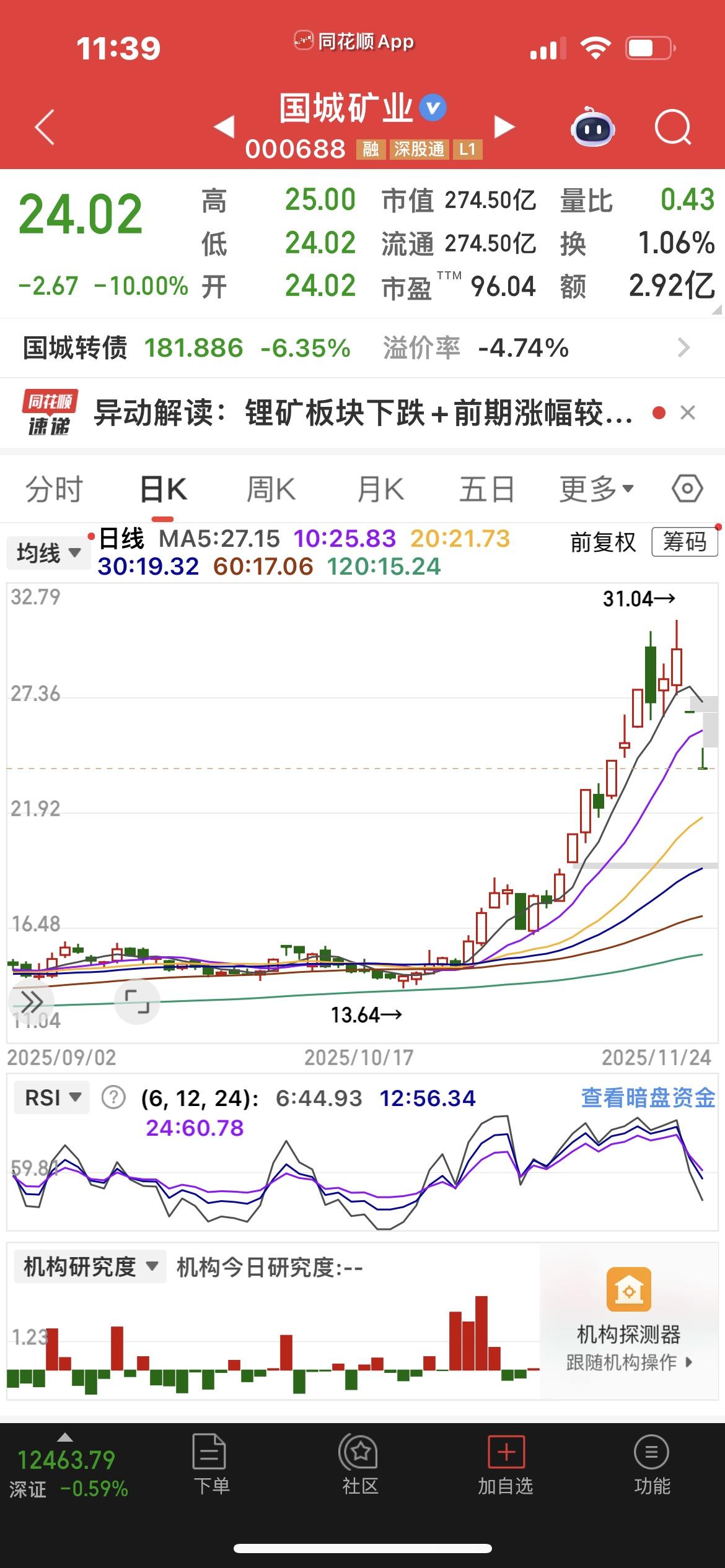Tap 查看暗盘资金 link
Image resolution: width=725 pixels, height=1568 pixels.
tap(648, 1098)
